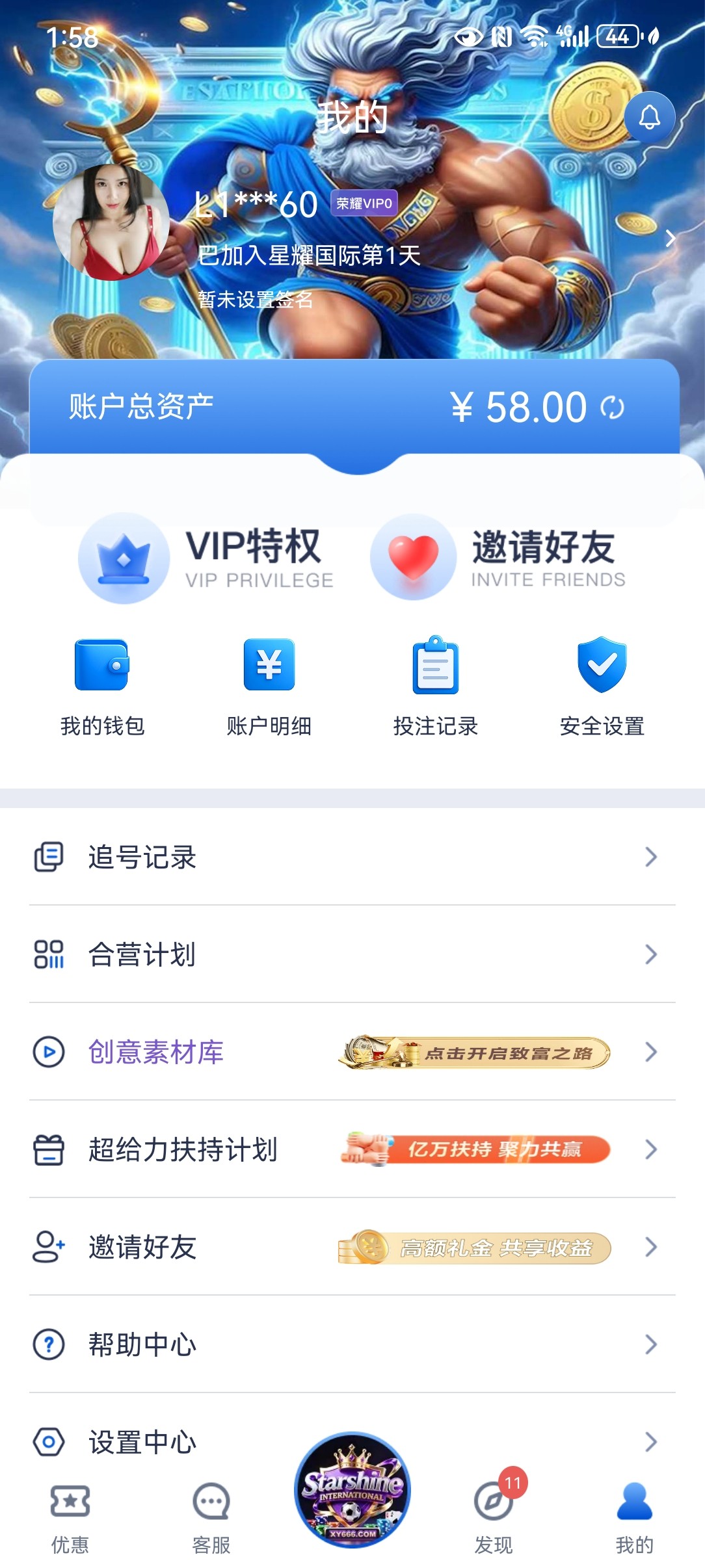Viewport: 705px width, 1568px height.
Task: Go to 安全设置 security settings
Action: pyautogui.click(x=602, y=686)
